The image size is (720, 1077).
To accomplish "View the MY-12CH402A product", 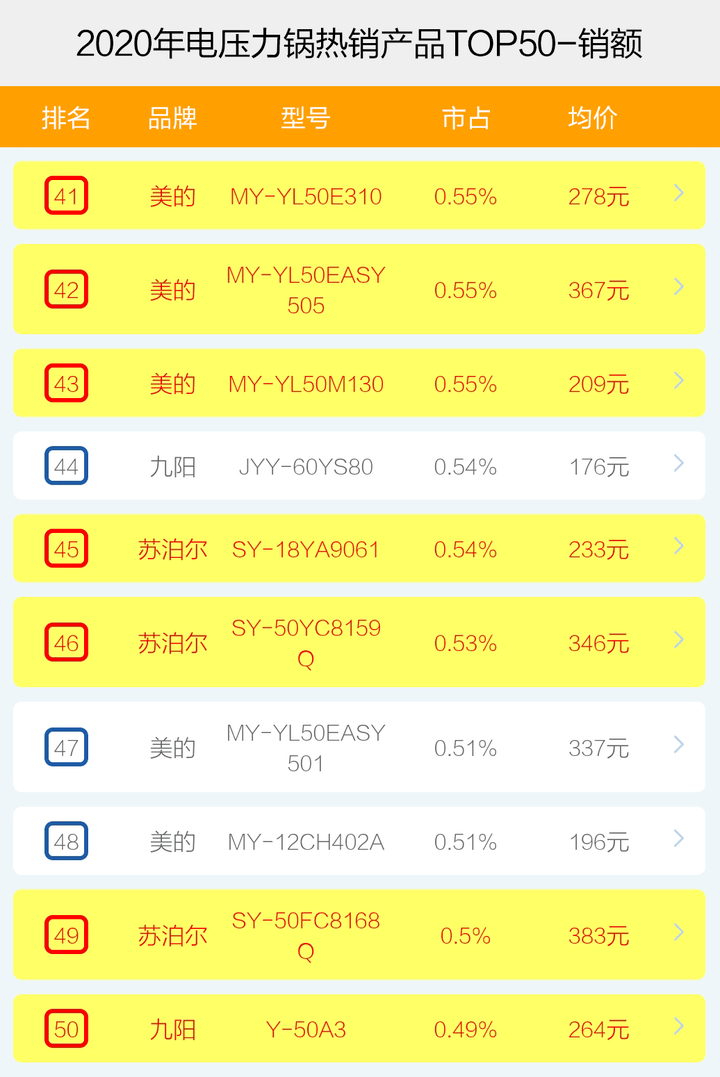I will (x=358, y=842).
